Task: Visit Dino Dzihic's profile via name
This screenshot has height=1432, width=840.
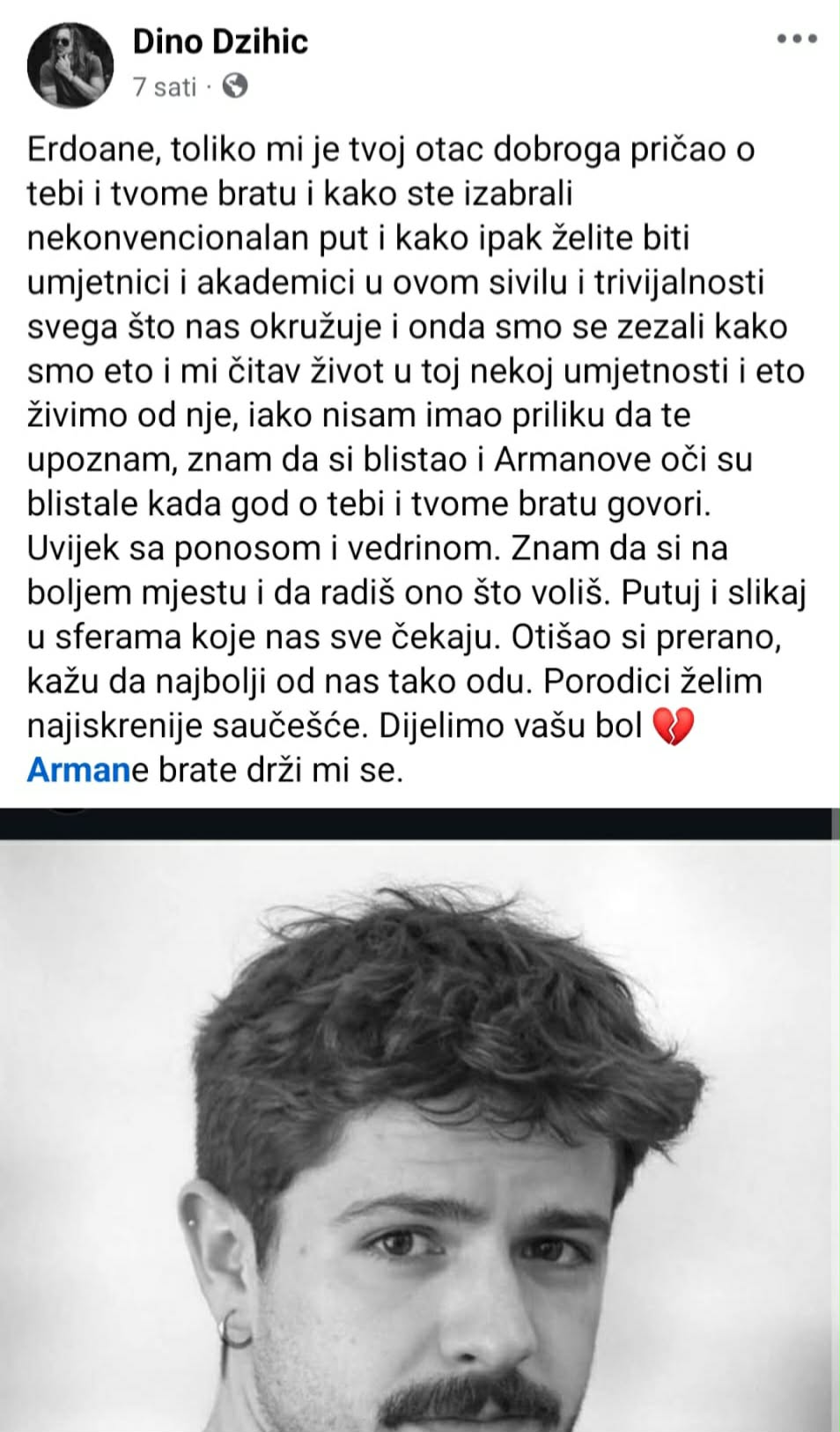Action: point(220,41)
